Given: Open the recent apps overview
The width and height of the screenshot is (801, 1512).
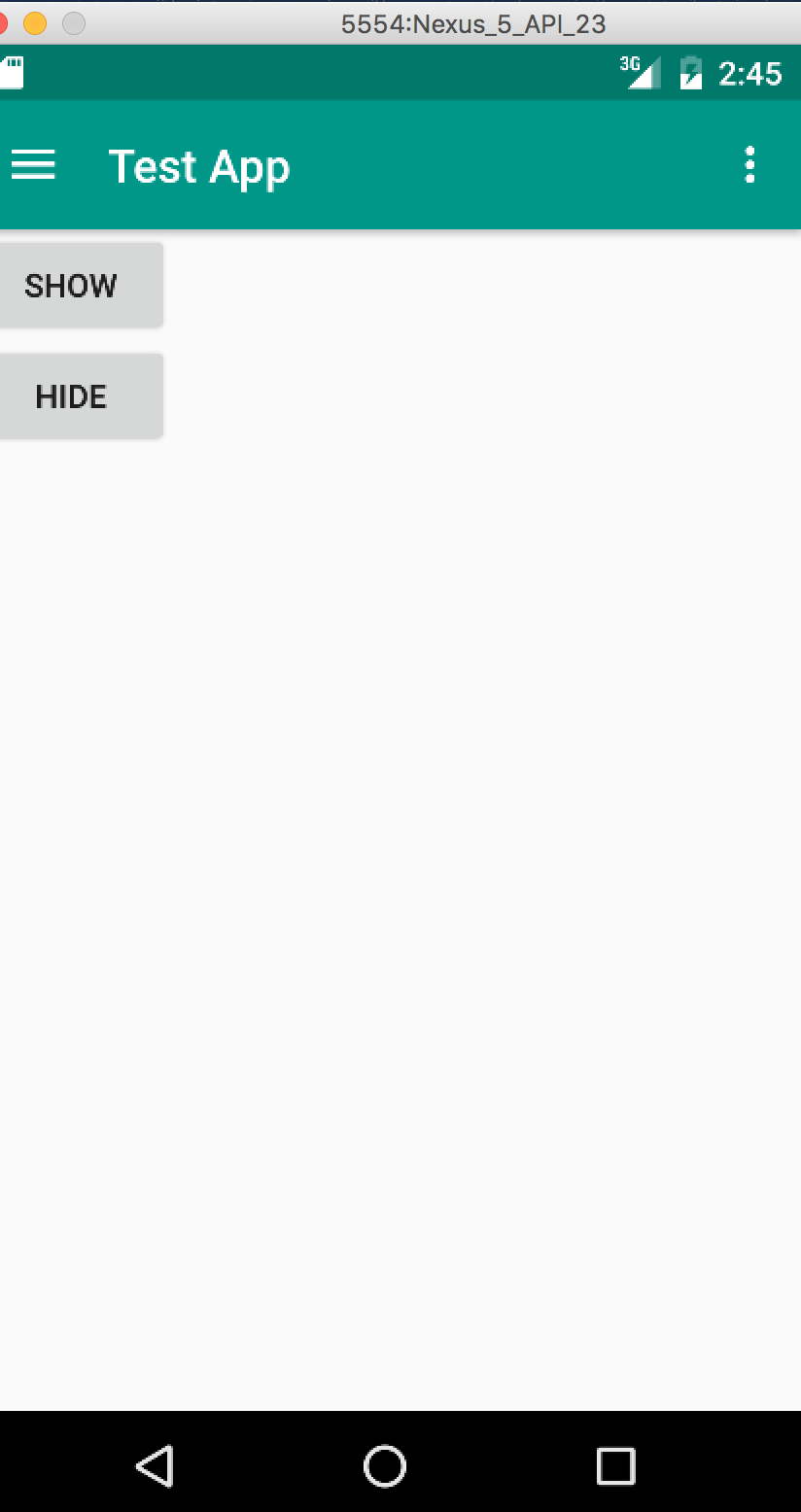Looking at the screenshot, I should click(615, 1465).
